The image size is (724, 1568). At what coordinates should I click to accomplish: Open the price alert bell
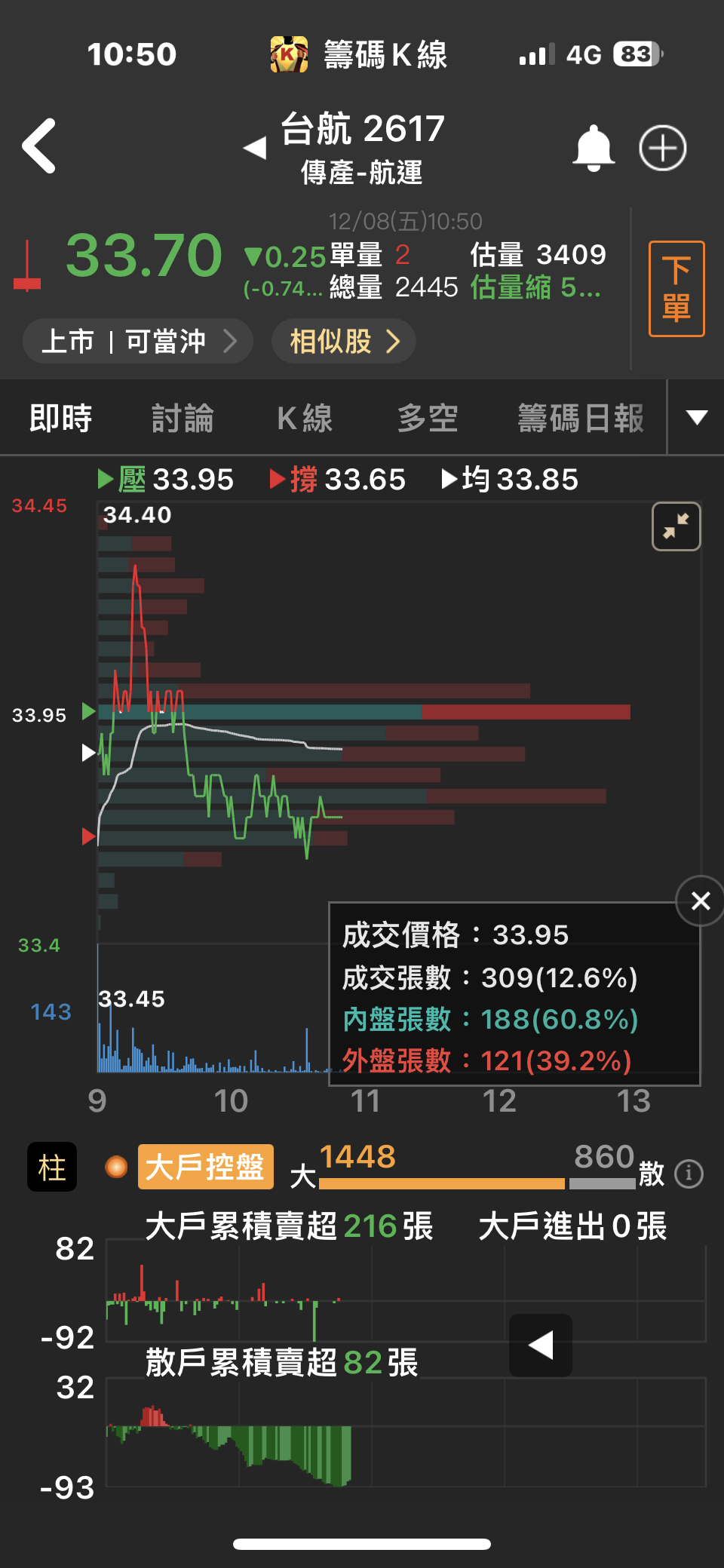(x=594, y=148)
